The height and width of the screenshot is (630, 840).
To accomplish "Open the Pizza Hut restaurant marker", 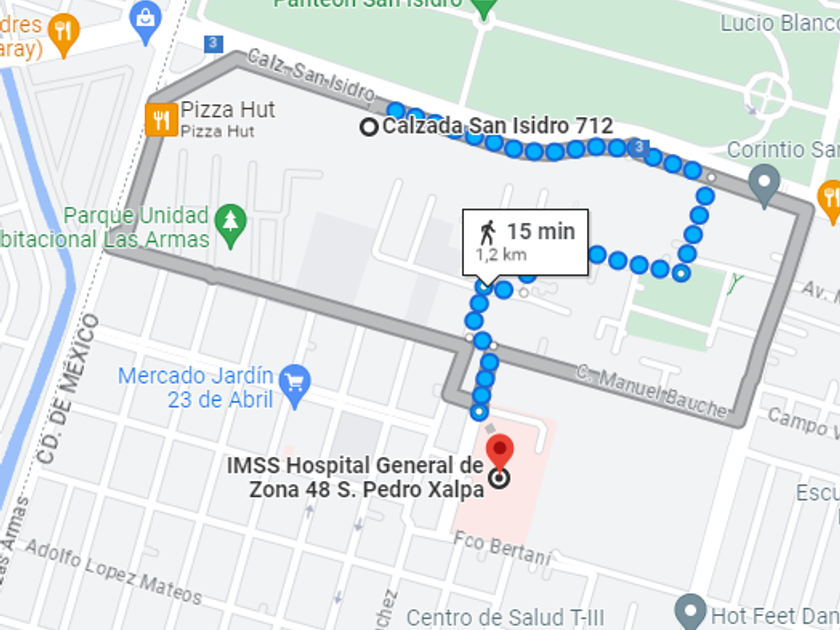I will point(161,120).
